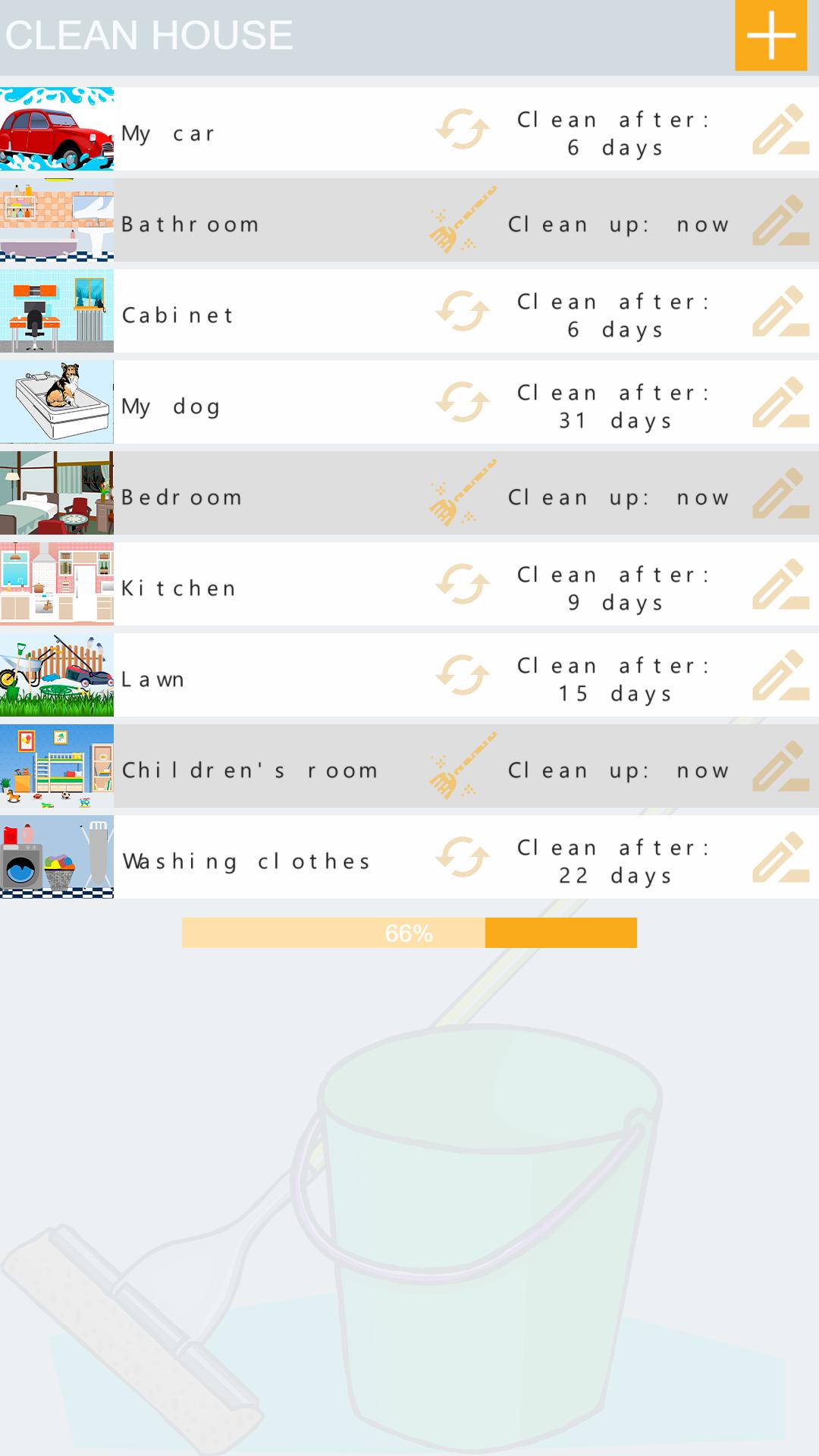Image resolution: width=819 pixels, height=1456 pixels.
Task: Reset the My car cleaning timer
Action: click(x=463, y=129)
